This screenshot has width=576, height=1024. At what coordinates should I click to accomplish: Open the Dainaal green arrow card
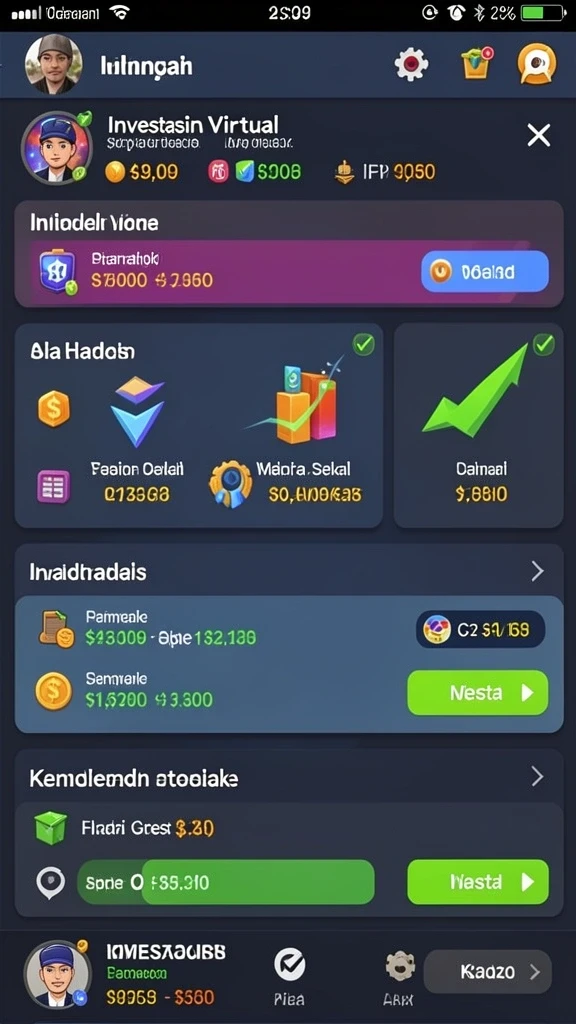[x=479, y=425]
